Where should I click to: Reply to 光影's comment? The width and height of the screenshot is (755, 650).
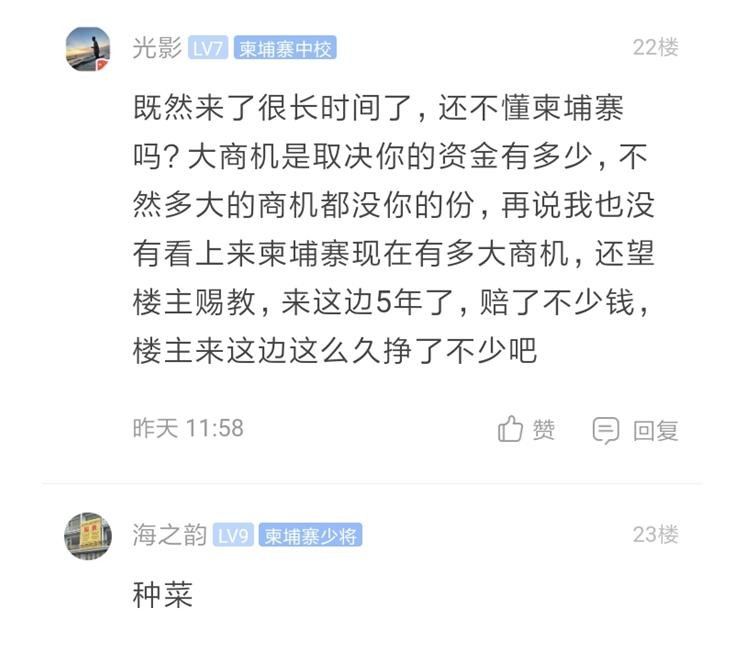635,430
